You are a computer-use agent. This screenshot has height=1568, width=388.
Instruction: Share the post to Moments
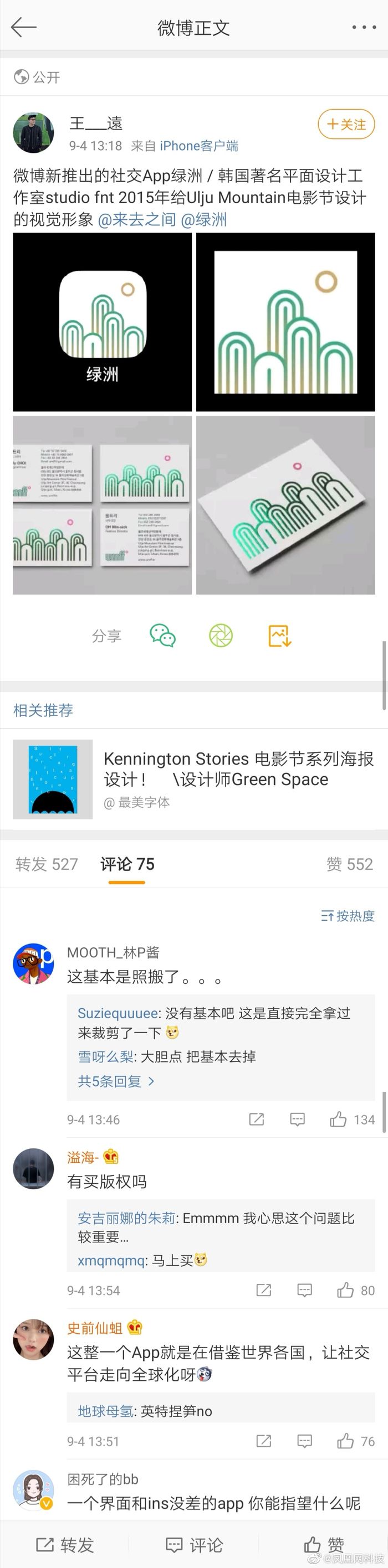221,636
